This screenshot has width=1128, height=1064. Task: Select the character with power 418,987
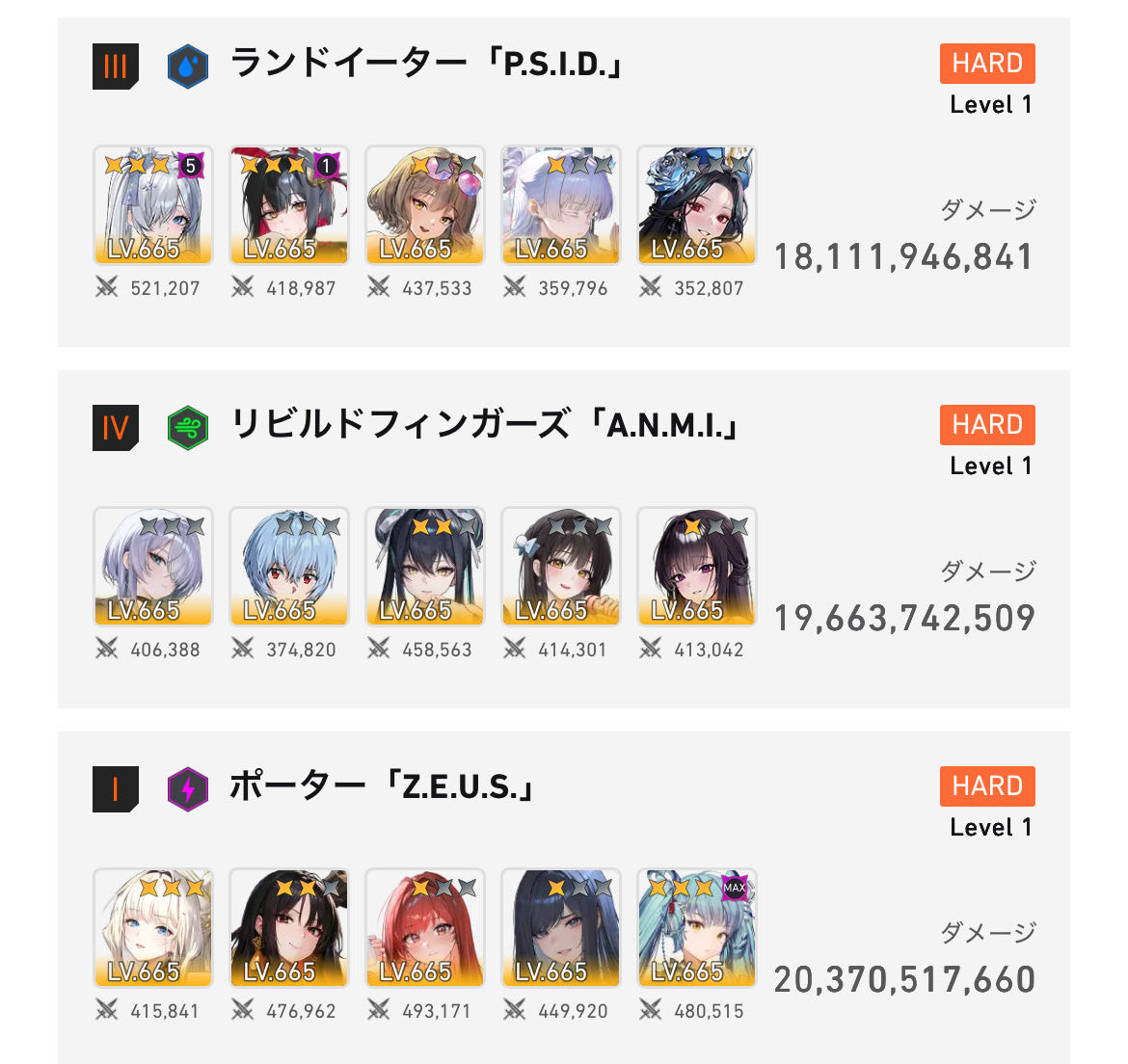(289, 205)
